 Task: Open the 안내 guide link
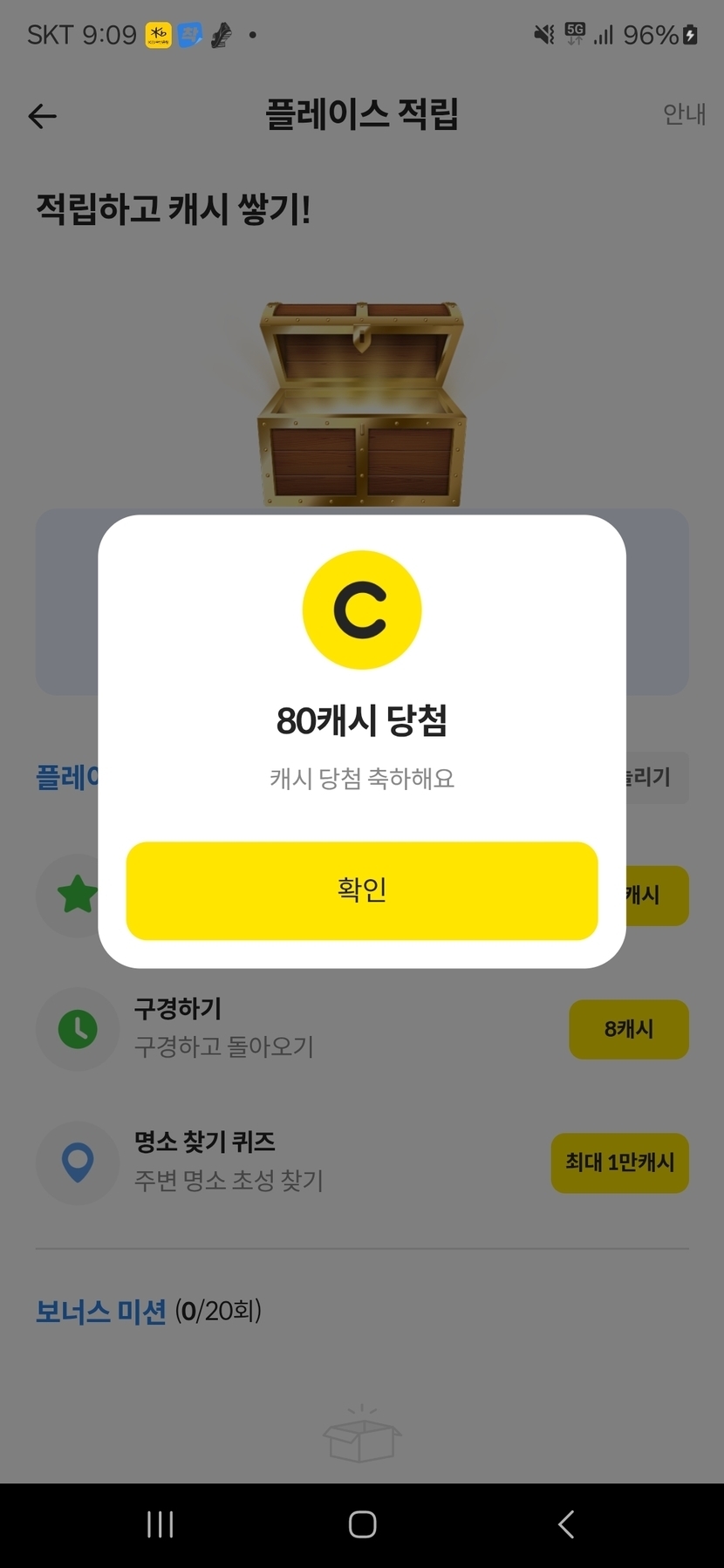(x=684, y=114)
